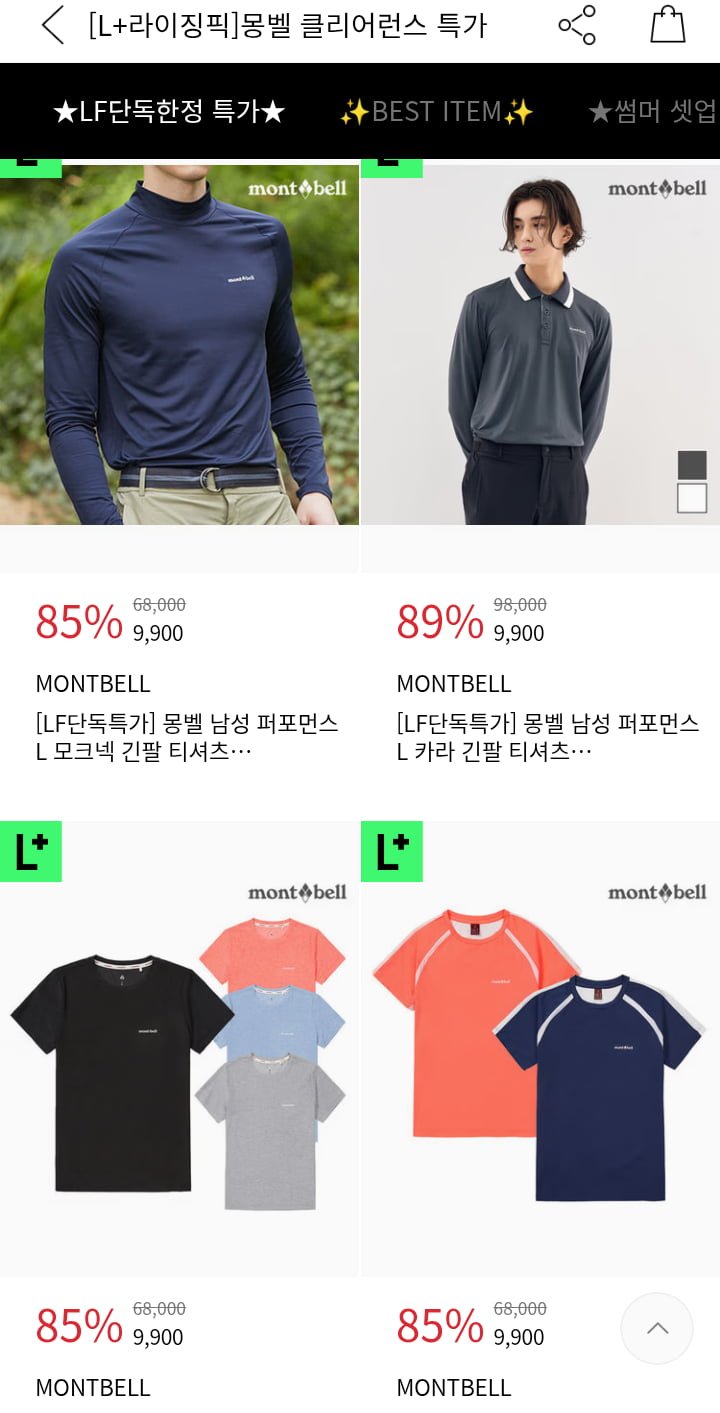Image resolution: width=720 pixels, height=1413 pixels.
Task: Switch to the 썸머 셋업 tab
Action: (x=653, y=112)
